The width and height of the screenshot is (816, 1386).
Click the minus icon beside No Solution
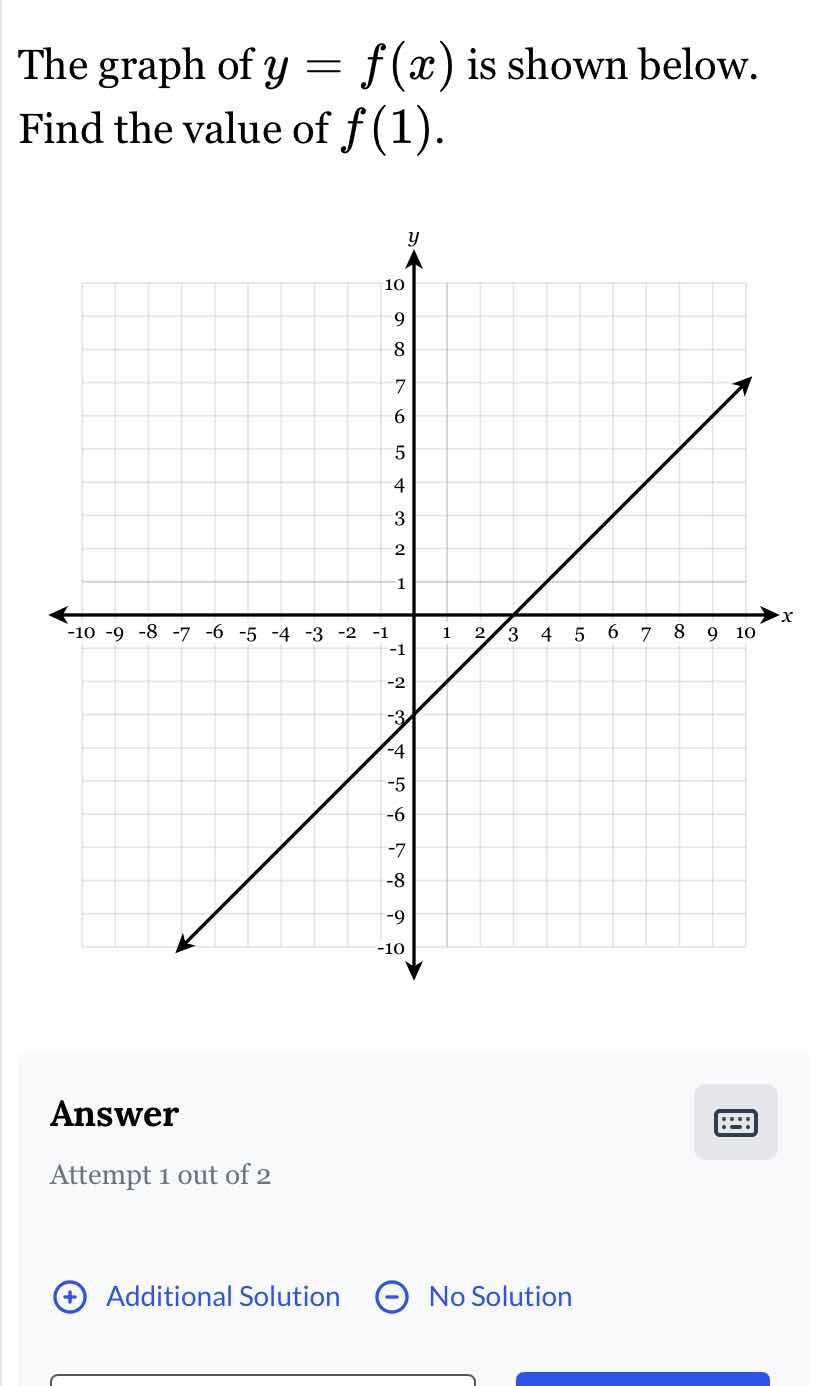pyautogui.click(x=391, y=1297)
